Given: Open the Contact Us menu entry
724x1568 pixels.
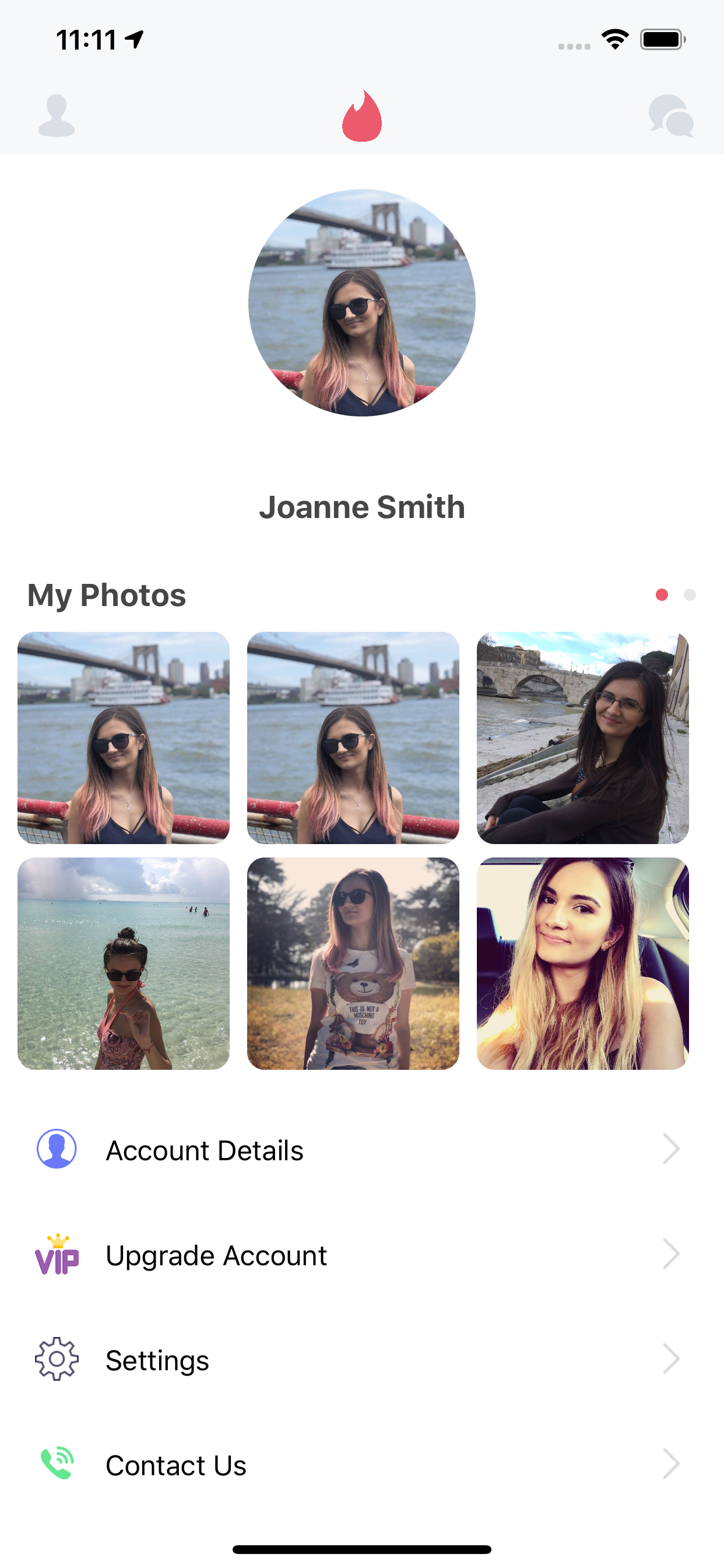Looking at the screenshot, I should pyautogui.click(x=175, y=1465).
